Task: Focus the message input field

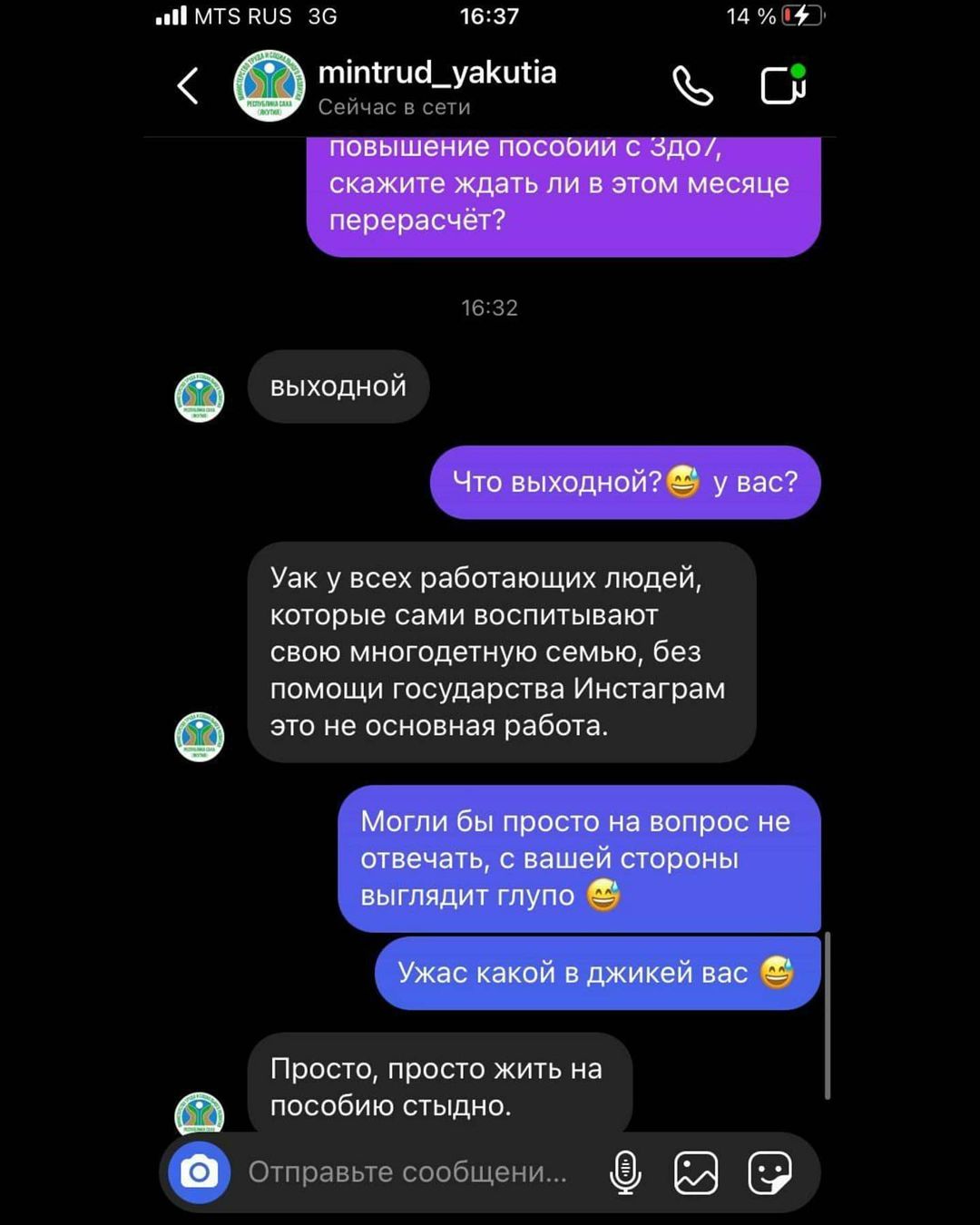Action: [x=408, y=1172]
